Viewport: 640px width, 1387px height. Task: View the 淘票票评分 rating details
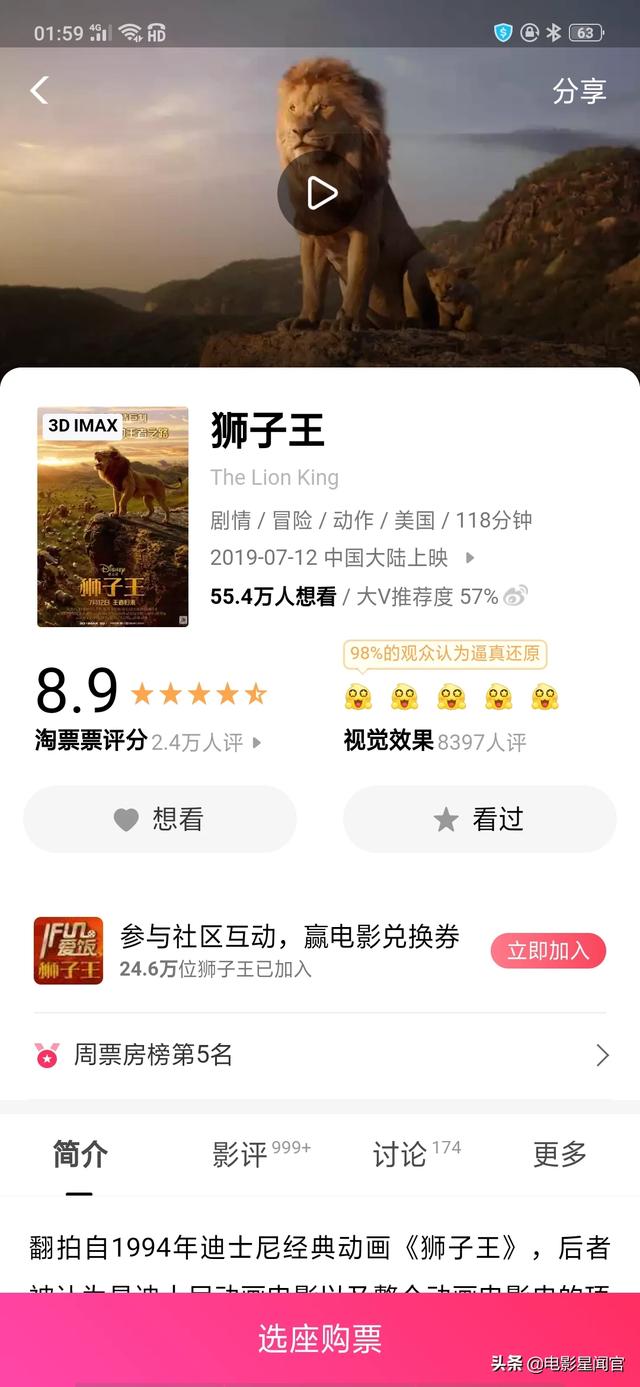[x=148, y=742]
